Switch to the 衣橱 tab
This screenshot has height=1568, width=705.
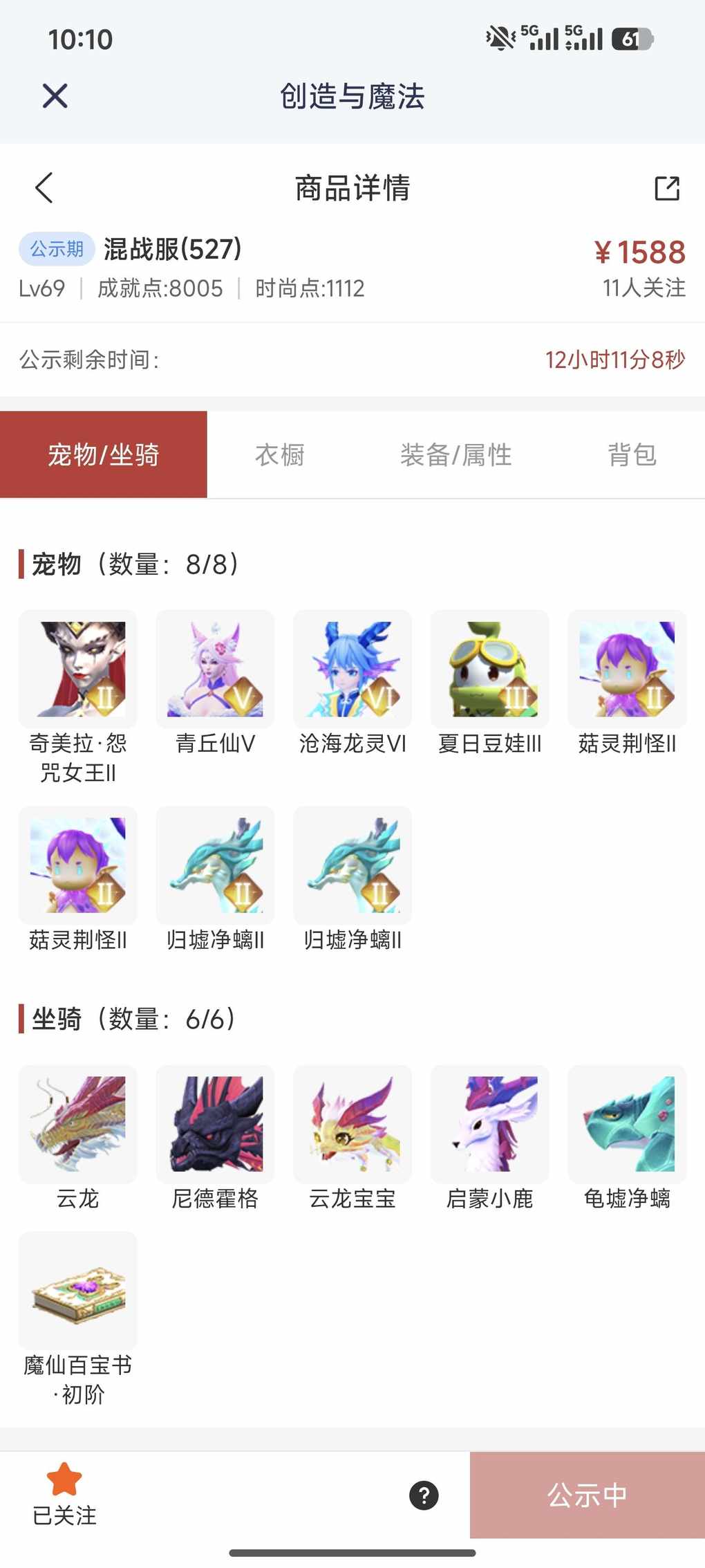[x=280, y=454]
